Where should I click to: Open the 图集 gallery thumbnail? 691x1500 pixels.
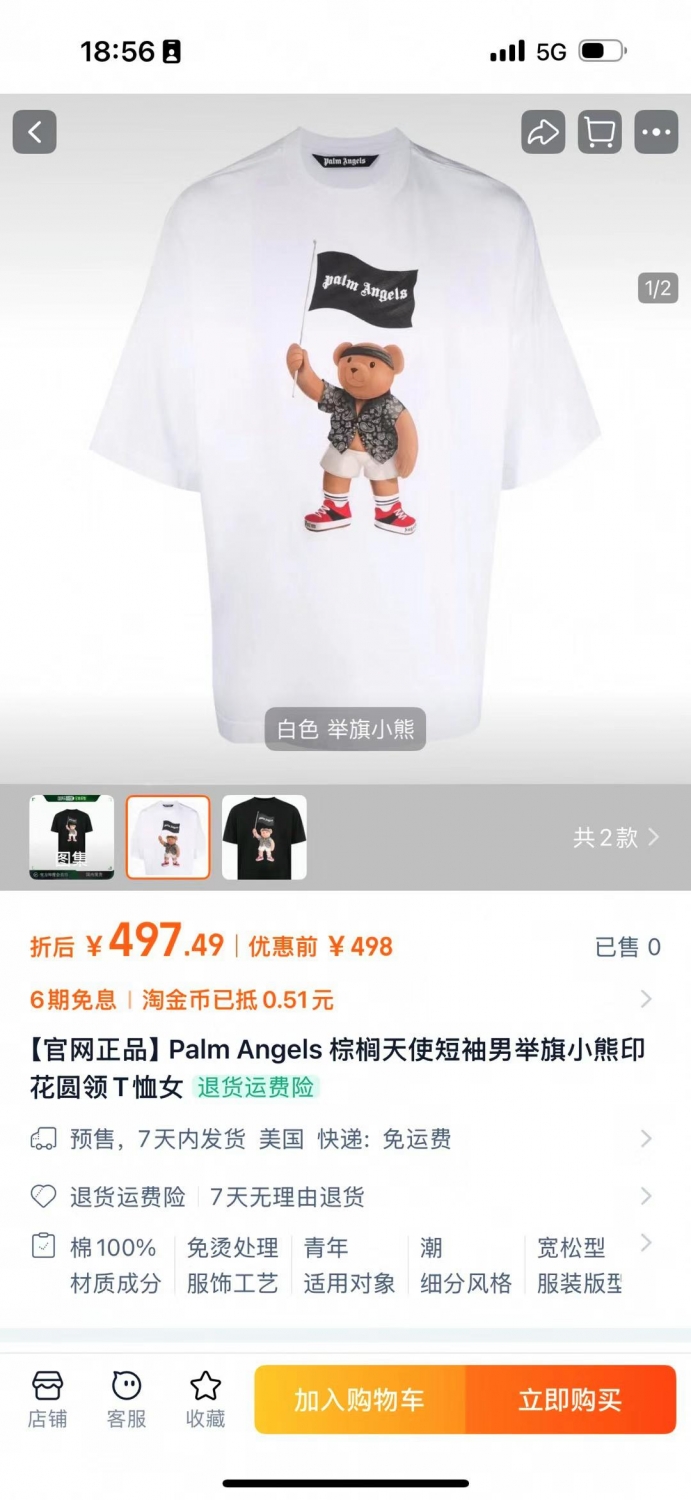(72, 837)
